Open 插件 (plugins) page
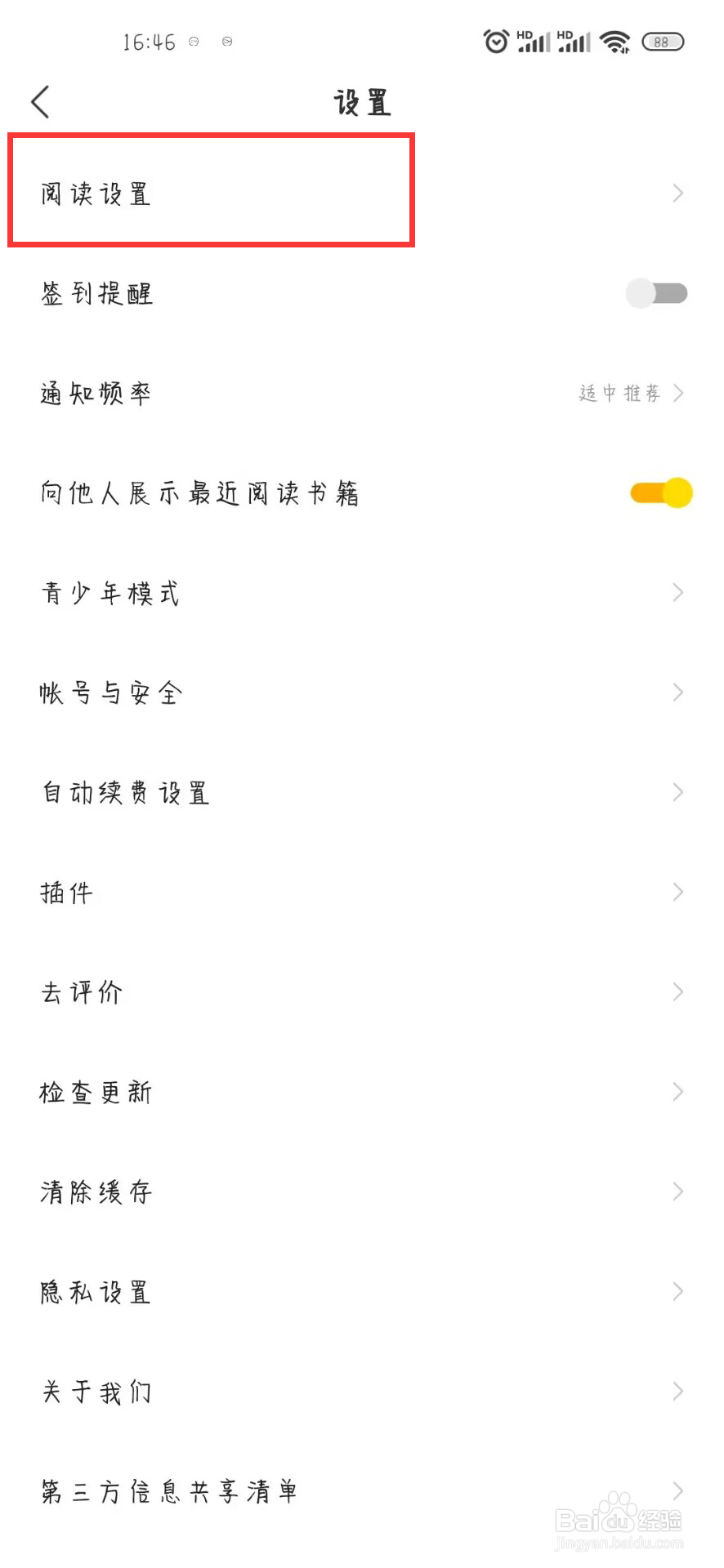 (x=360, y=891)
